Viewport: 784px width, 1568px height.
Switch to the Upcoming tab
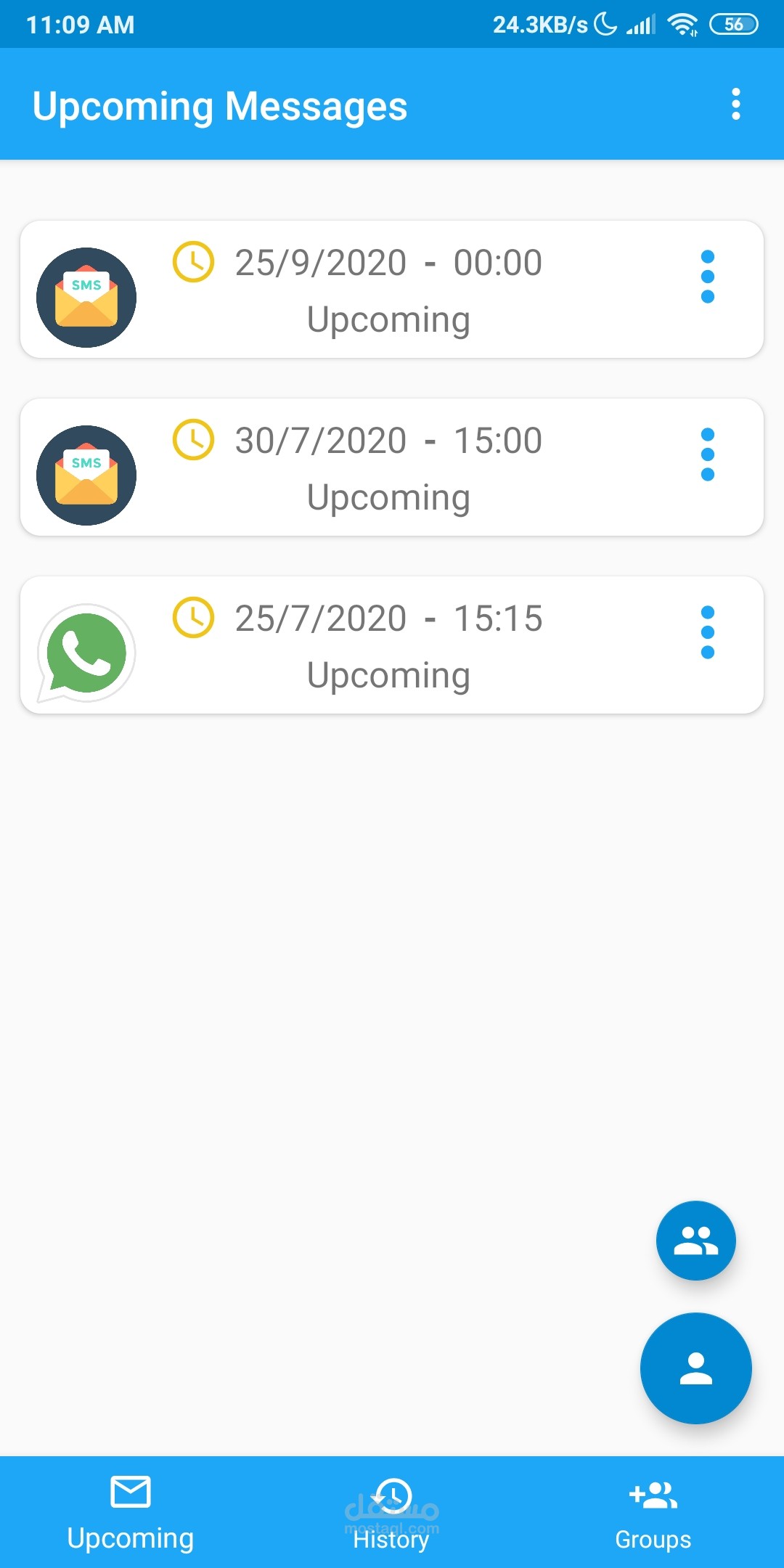pyautogui.click(x=131, y=1513)
